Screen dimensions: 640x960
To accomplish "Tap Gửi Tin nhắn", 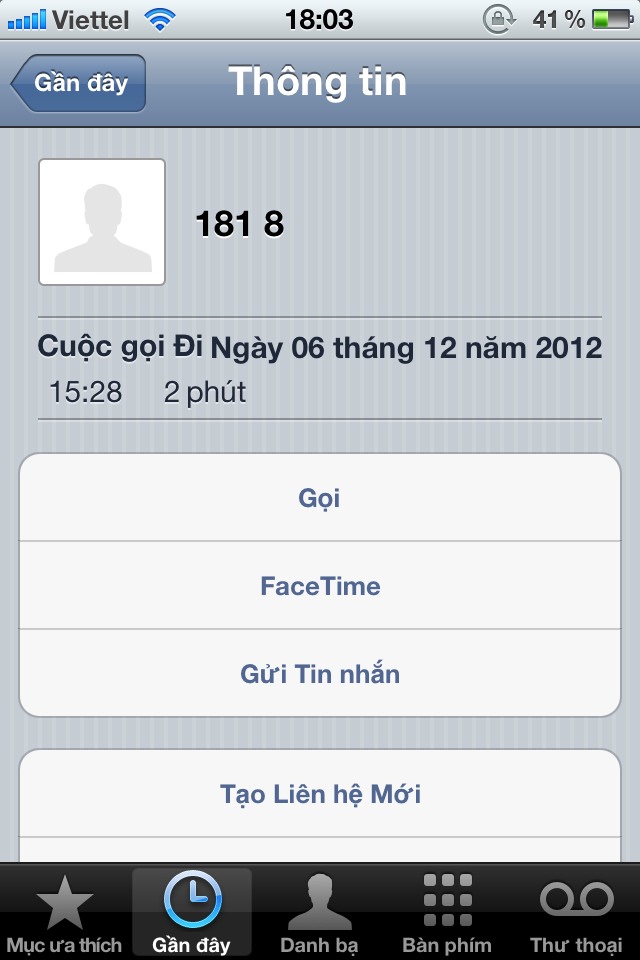I will [x=320, y=674].
